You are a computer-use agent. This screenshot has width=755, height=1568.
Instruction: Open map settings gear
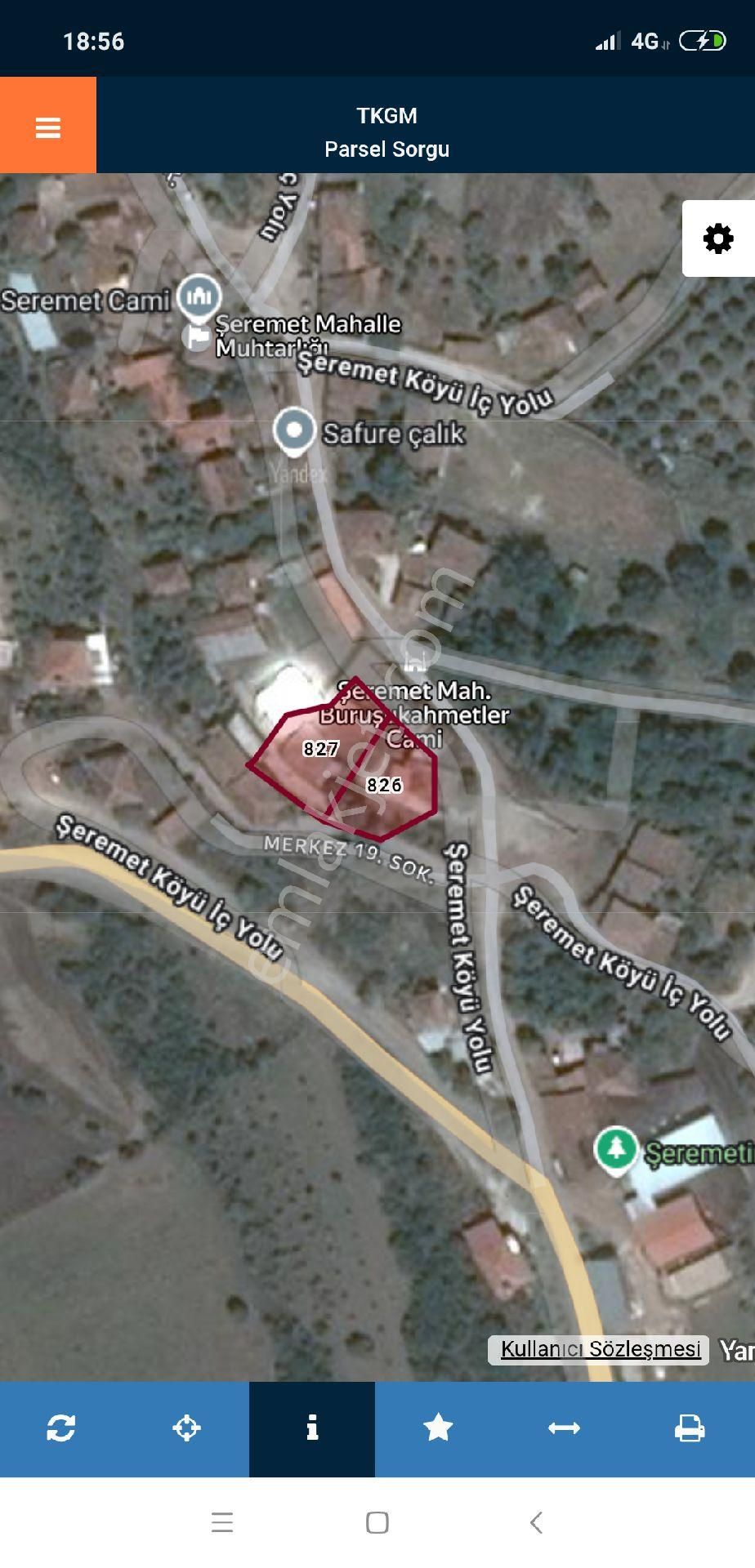click(717, 238)
